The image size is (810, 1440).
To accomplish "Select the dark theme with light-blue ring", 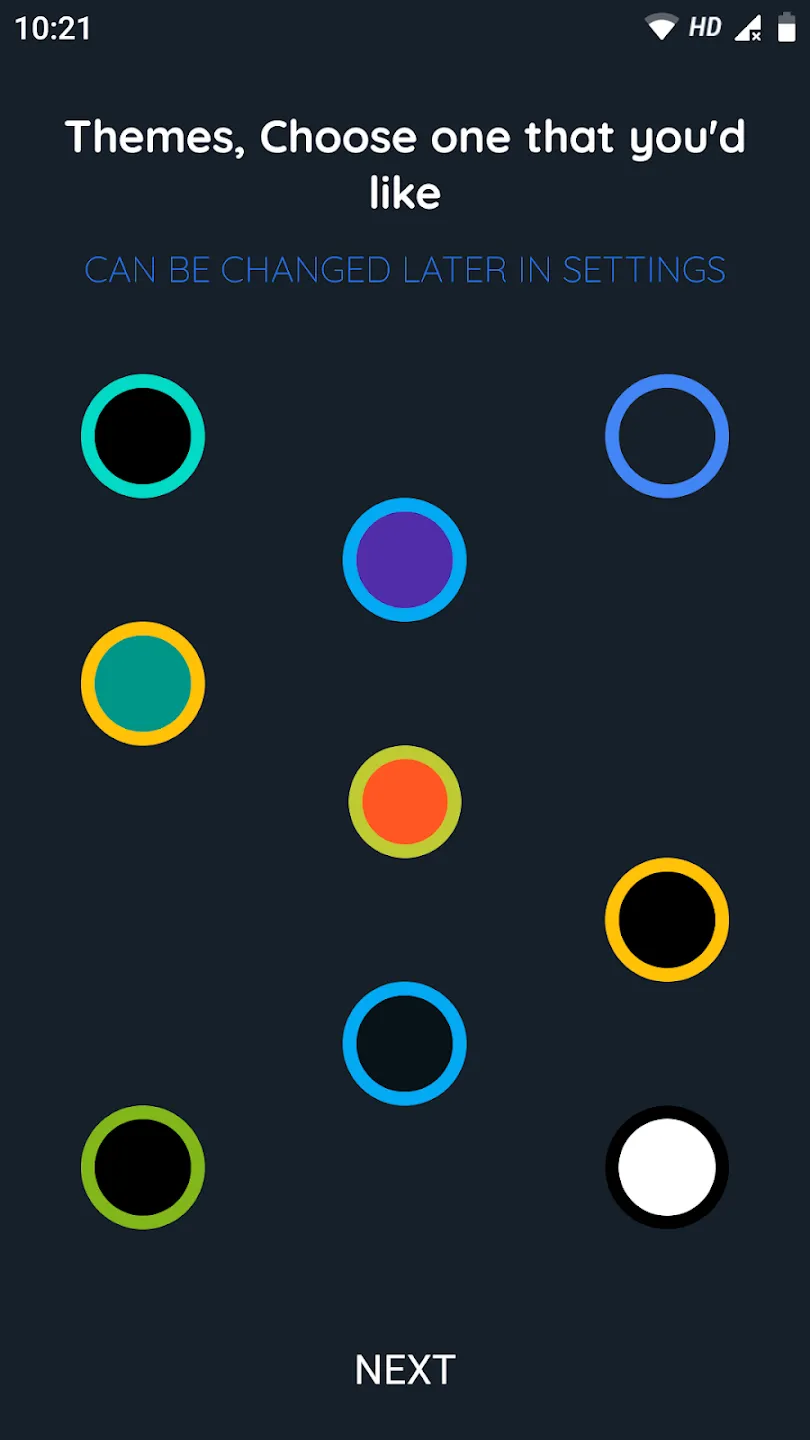I will [405, 1044].
